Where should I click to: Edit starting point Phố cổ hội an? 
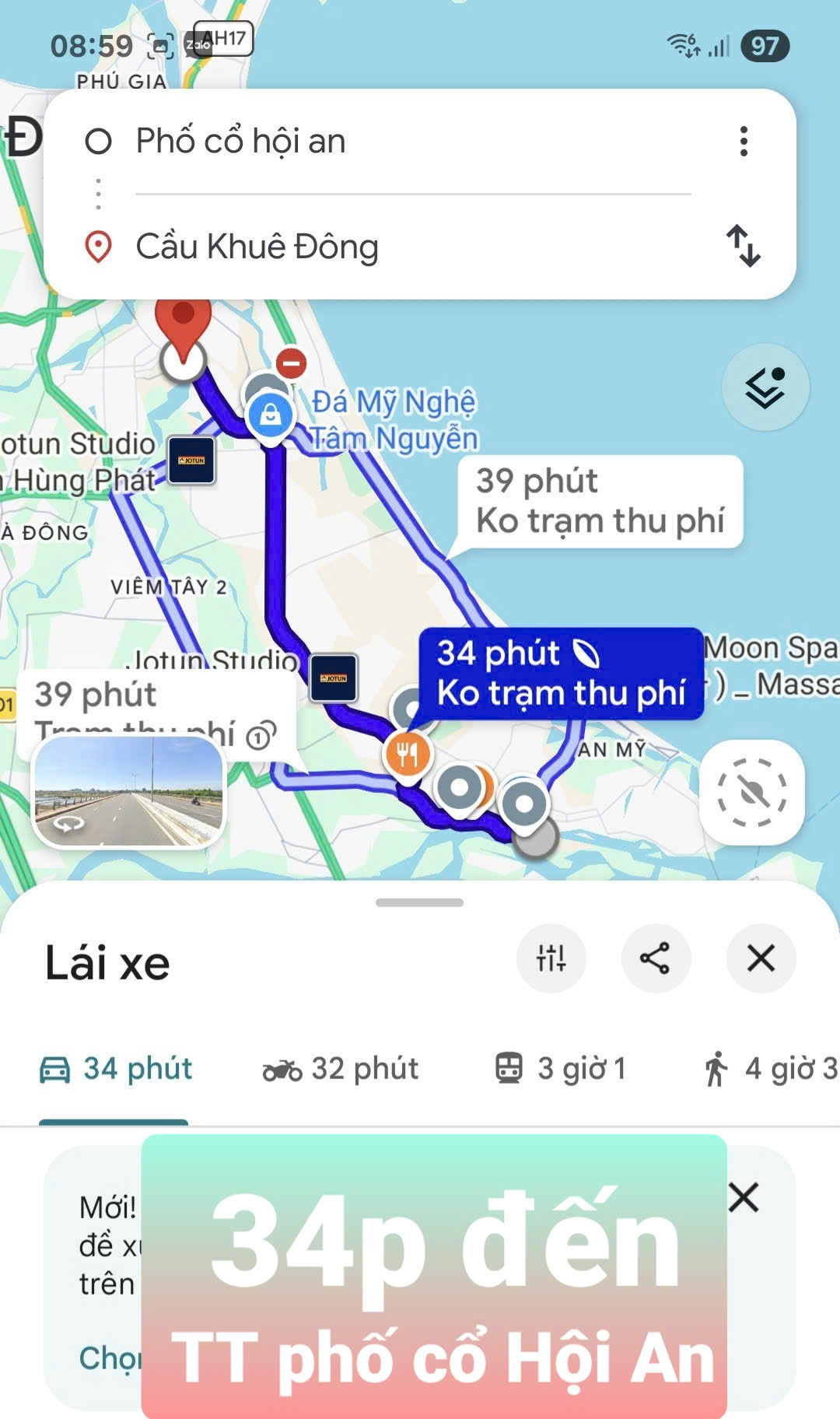pyautogui.click(x=241, y=142)
